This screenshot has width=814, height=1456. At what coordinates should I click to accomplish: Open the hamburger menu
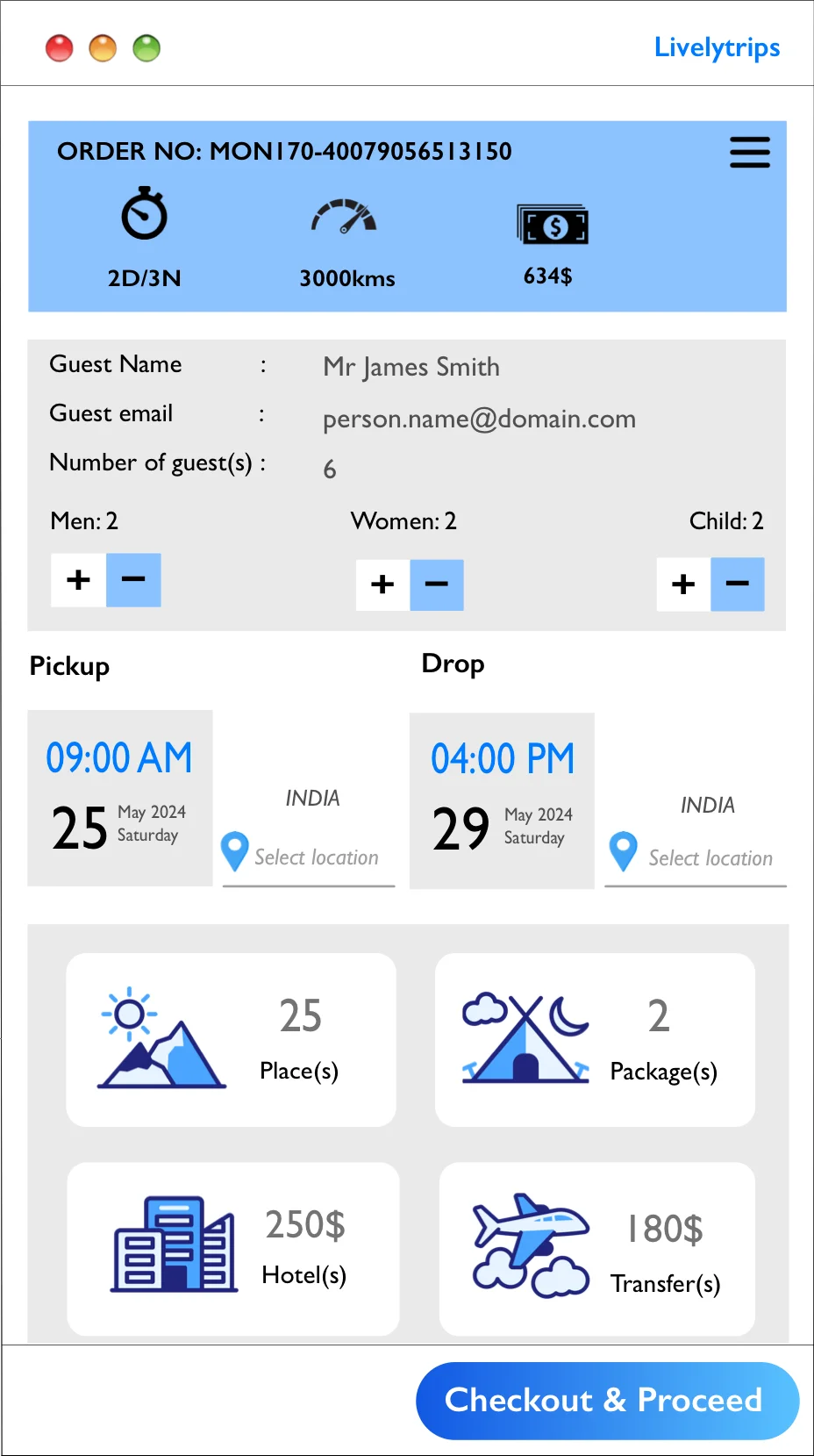coord(749,152)
